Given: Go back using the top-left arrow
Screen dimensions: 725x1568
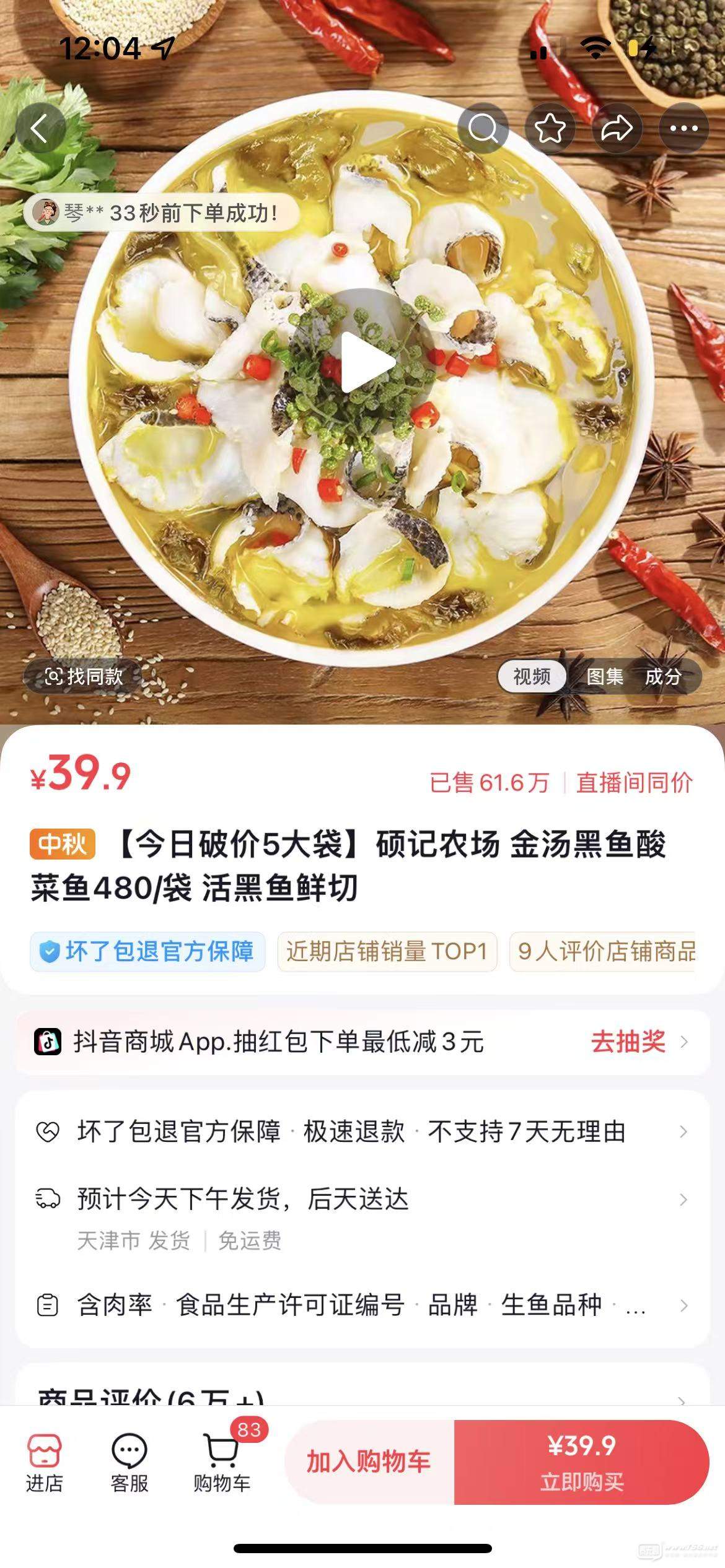Looking at the screenshot, I should [40, 129].
